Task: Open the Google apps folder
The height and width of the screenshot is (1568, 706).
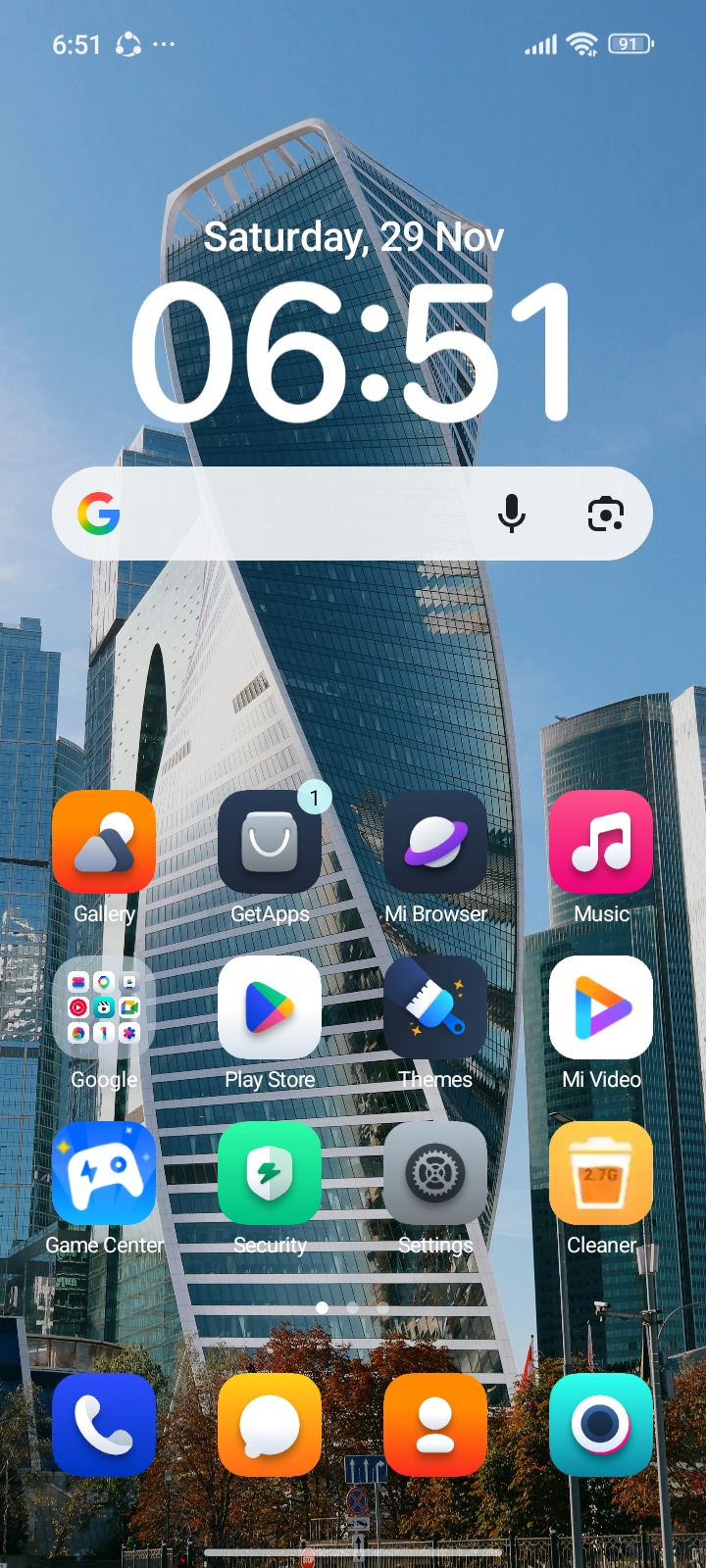Action: (x=104, y=1007)
